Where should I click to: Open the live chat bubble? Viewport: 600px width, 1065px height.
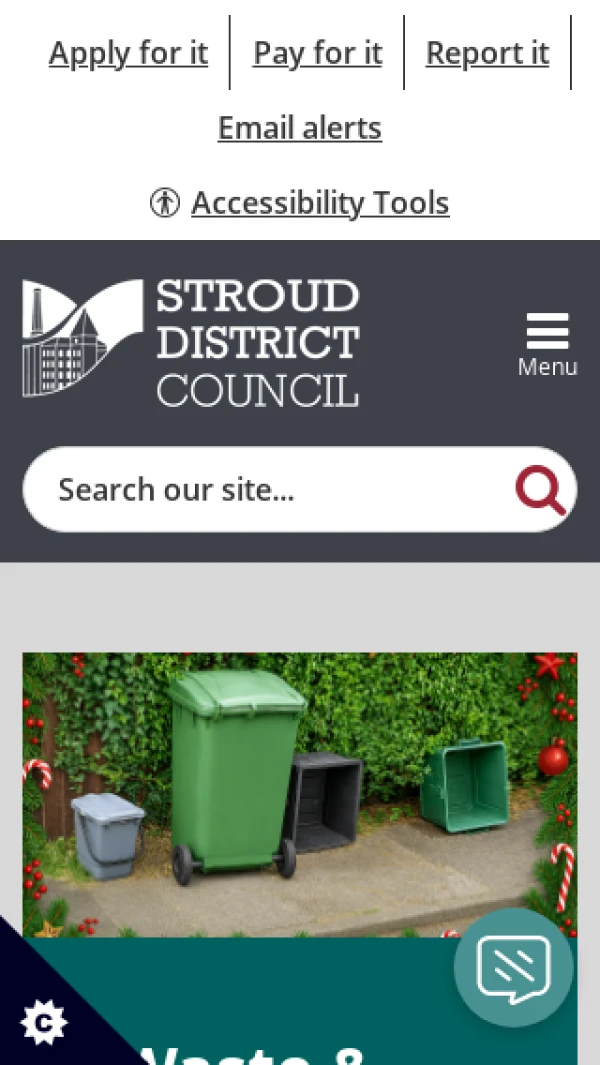[513, 967]
